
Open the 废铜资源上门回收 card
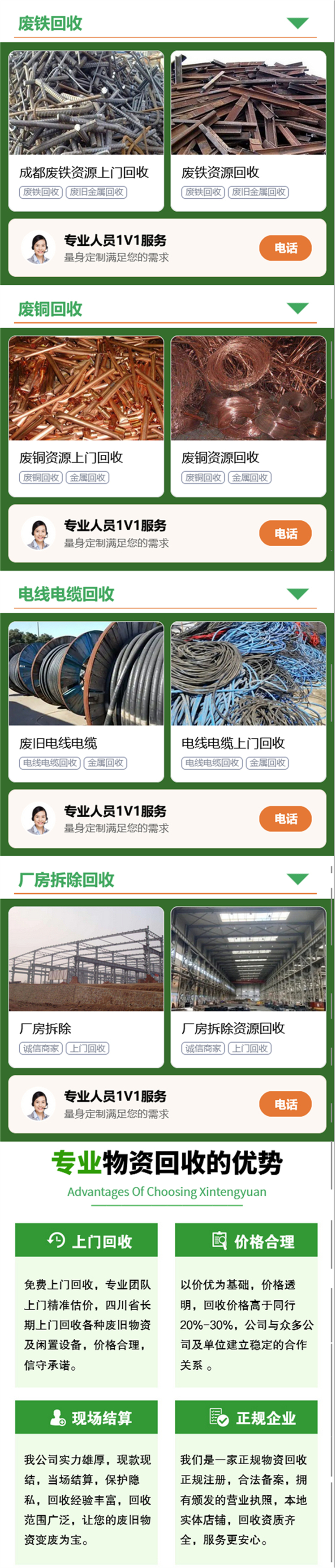coord(86,416)
